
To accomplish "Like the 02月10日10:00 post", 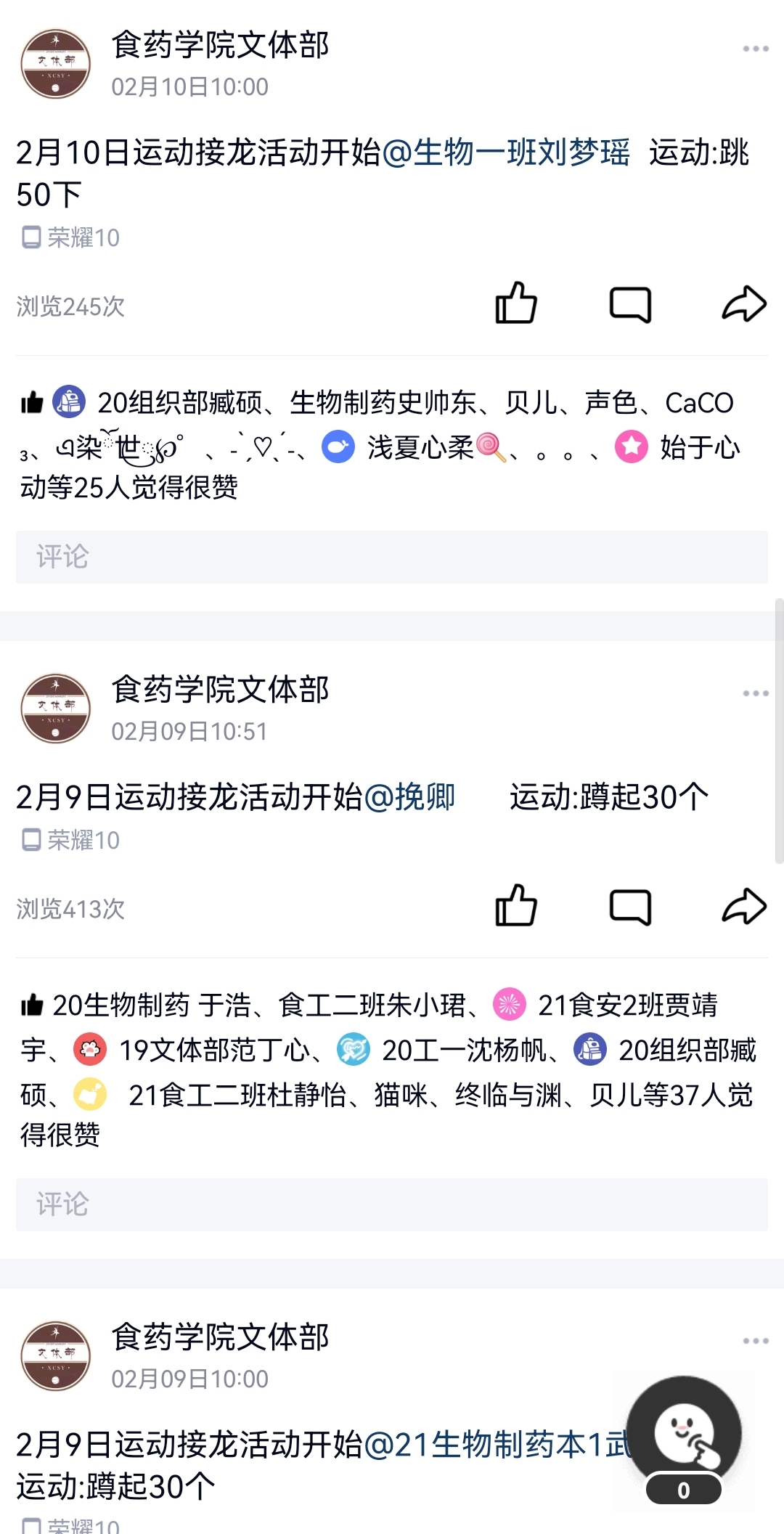I will pyautogui.click(x=516, y=303).
